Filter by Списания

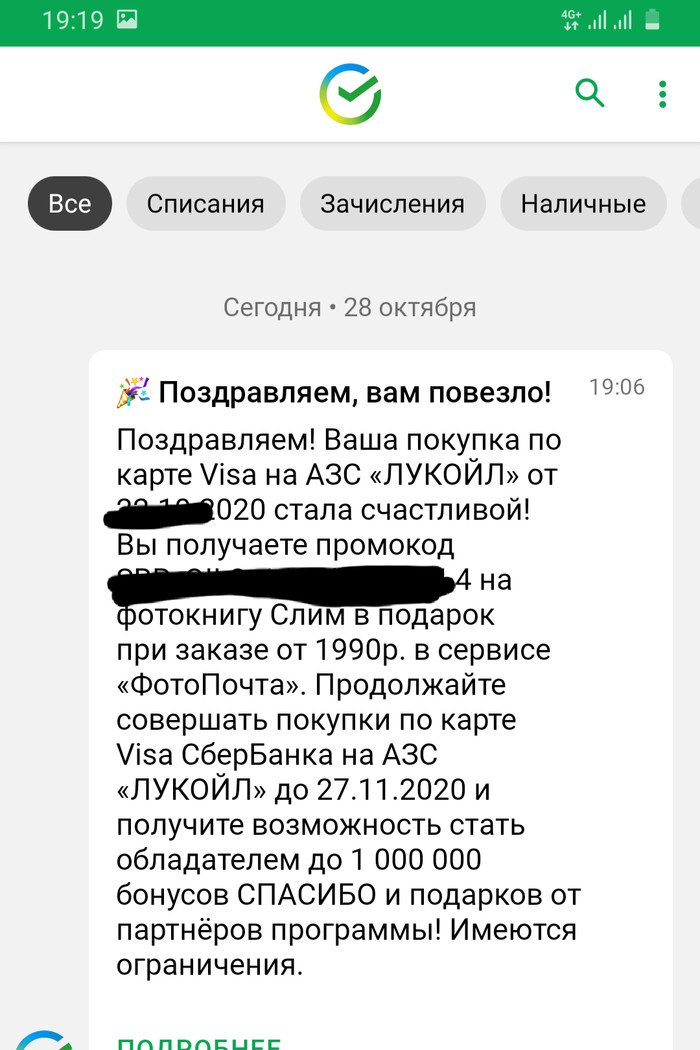(205, 204)
